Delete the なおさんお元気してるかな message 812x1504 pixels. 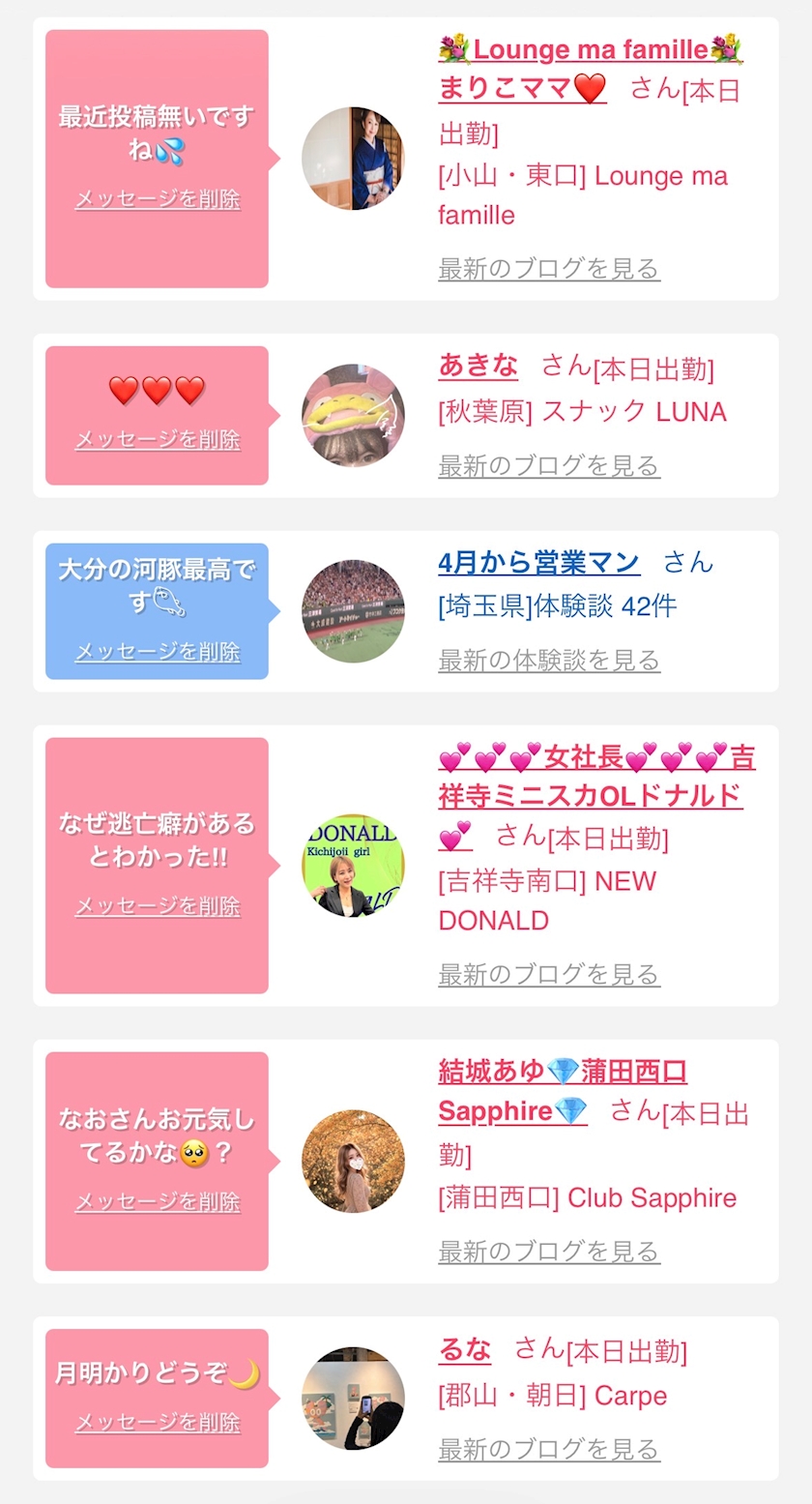158,1202
